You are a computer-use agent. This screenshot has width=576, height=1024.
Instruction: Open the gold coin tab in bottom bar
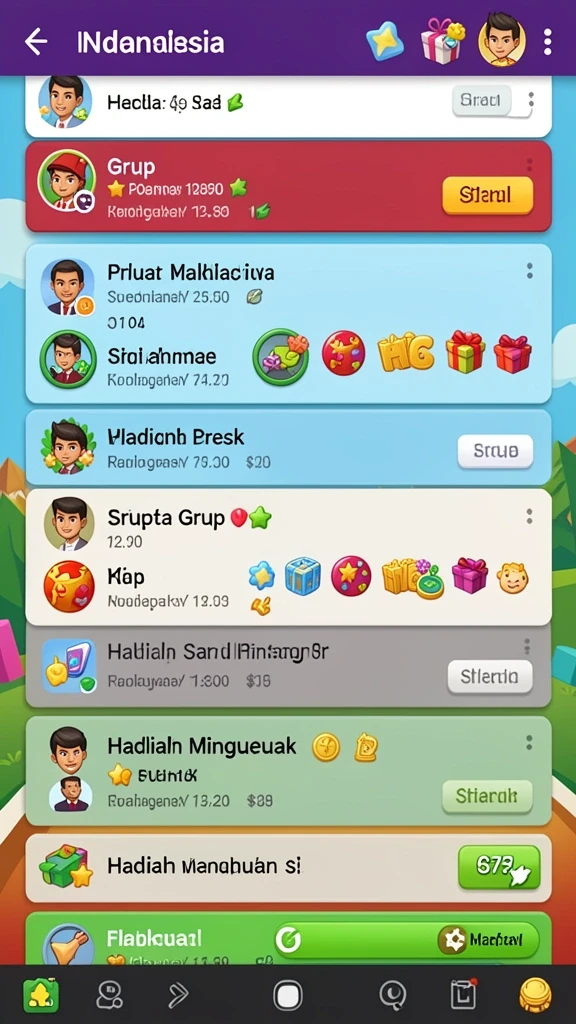click(x=536, y=996)
